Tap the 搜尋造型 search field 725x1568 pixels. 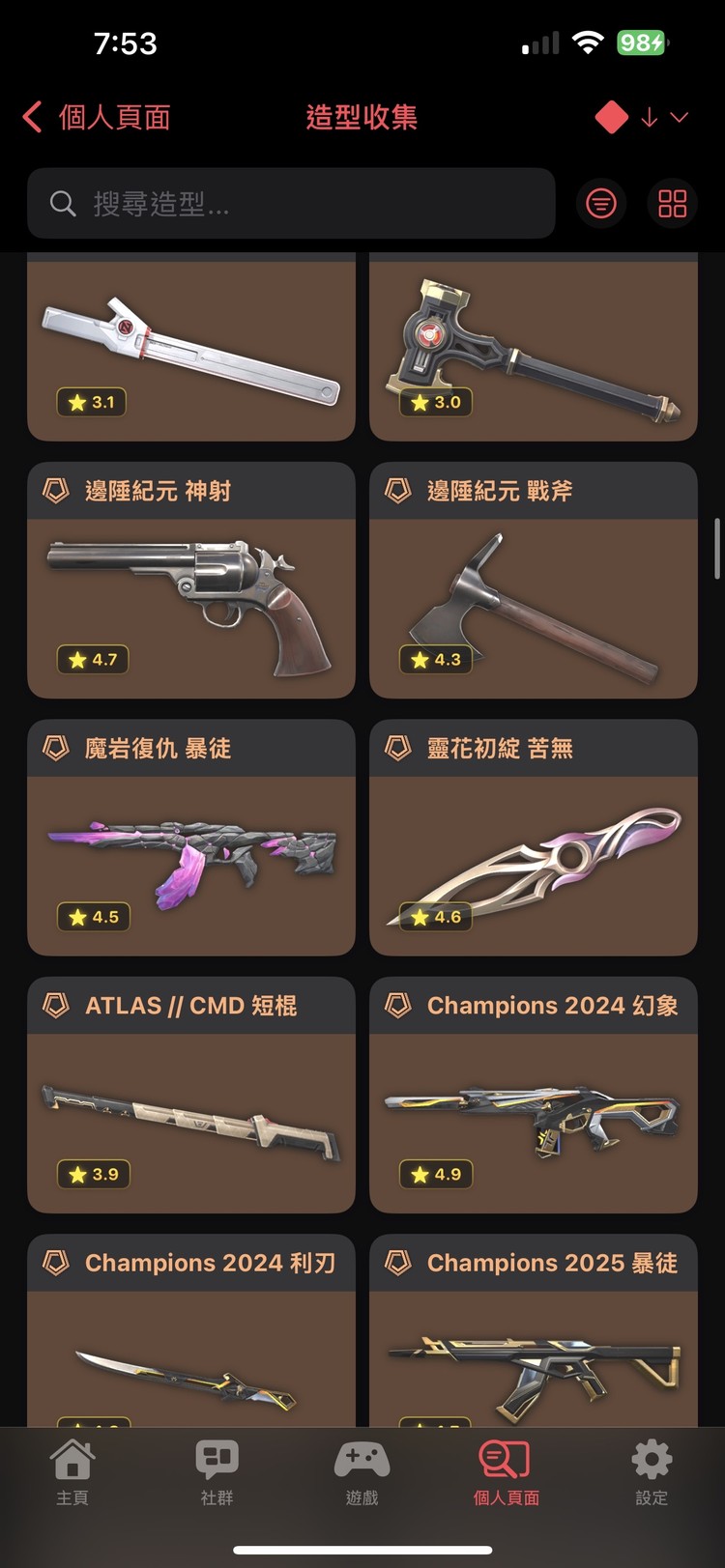pyautogui.click(x=291, y=204)
